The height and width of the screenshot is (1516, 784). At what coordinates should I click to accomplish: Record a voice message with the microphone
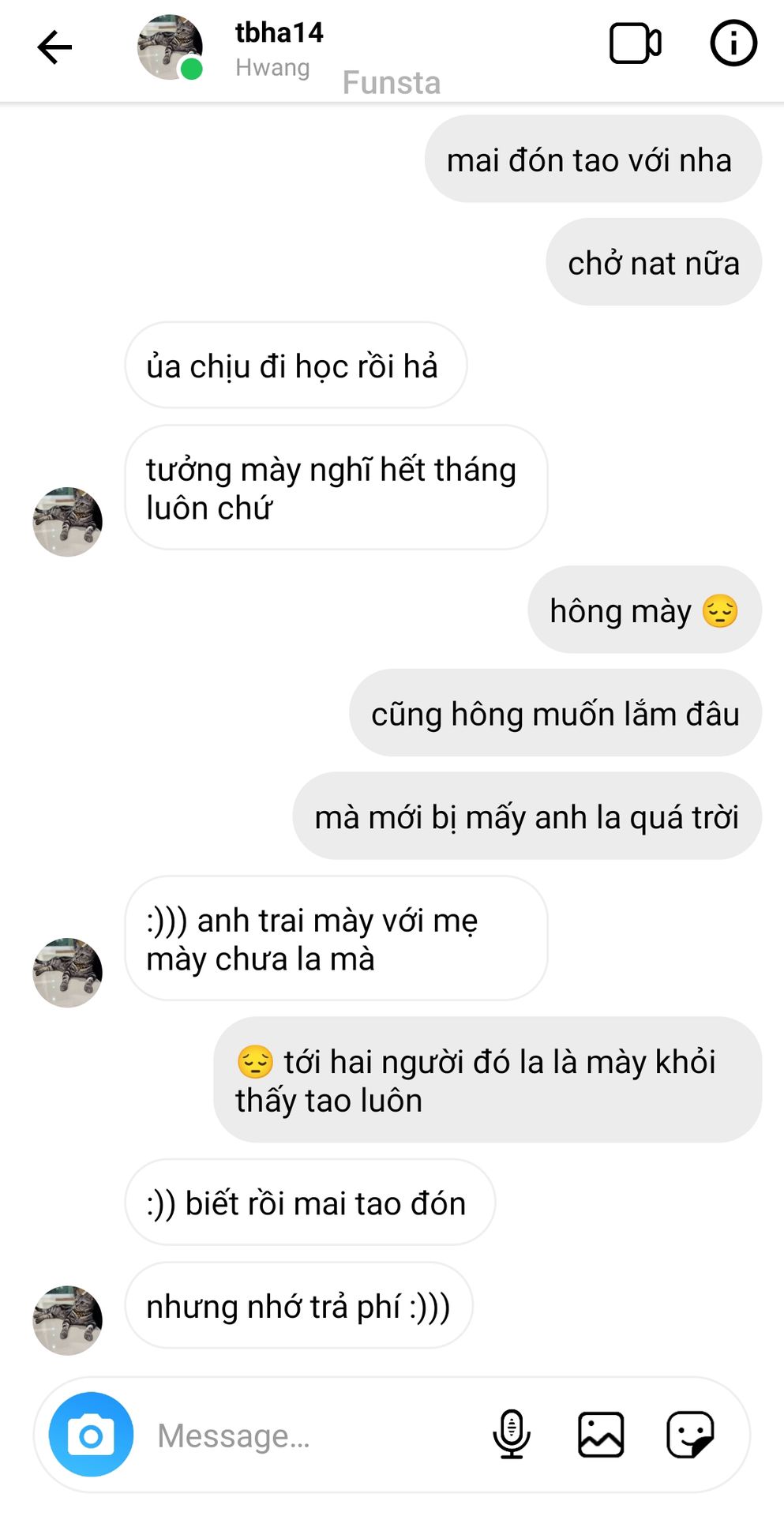[x=512, y=1434]
